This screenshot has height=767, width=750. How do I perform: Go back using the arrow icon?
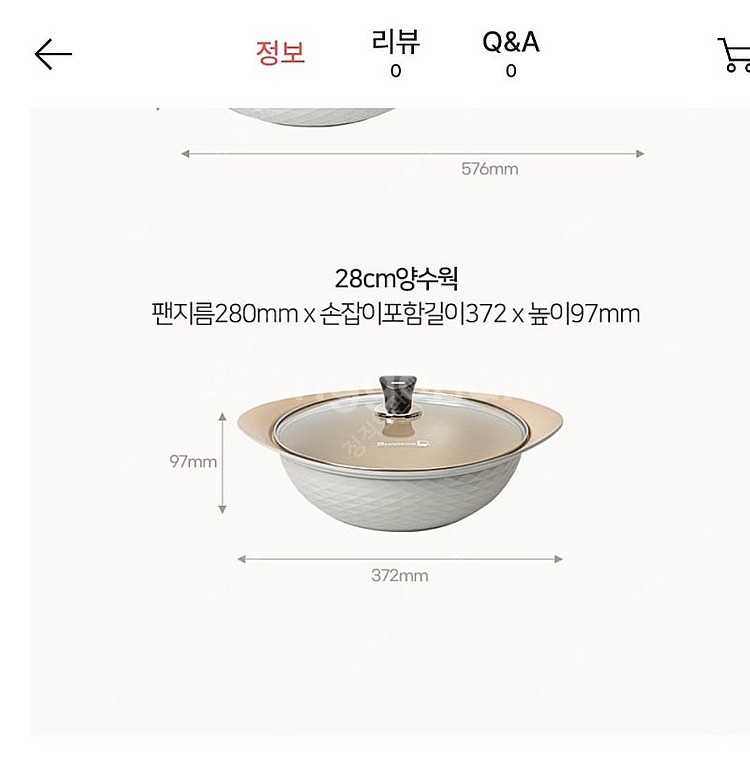pyautogui.click(x=53, y=54)
